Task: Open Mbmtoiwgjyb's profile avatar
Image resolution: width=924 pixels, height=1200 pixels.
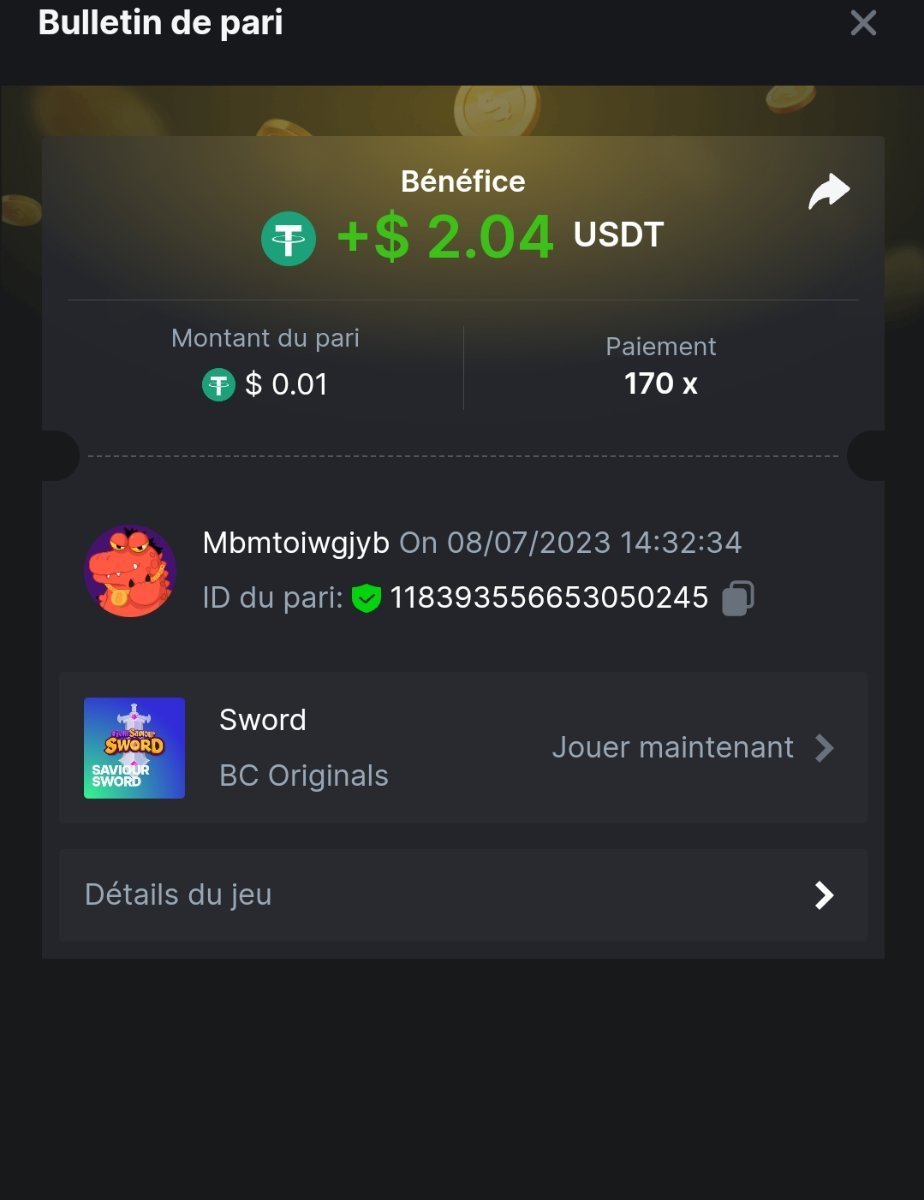Action: (130, 571)
